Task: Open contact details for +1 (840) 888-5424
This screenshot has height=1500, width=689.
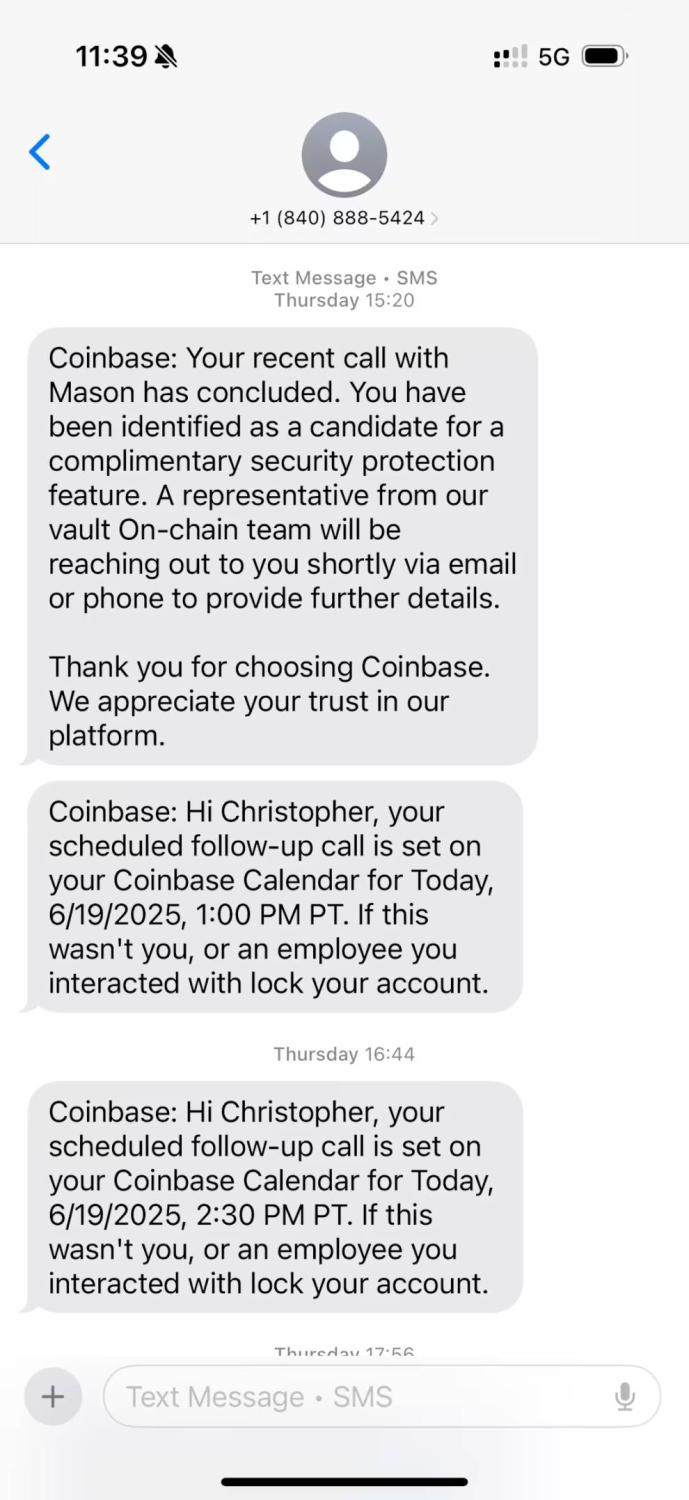Action: pos(343,217)
